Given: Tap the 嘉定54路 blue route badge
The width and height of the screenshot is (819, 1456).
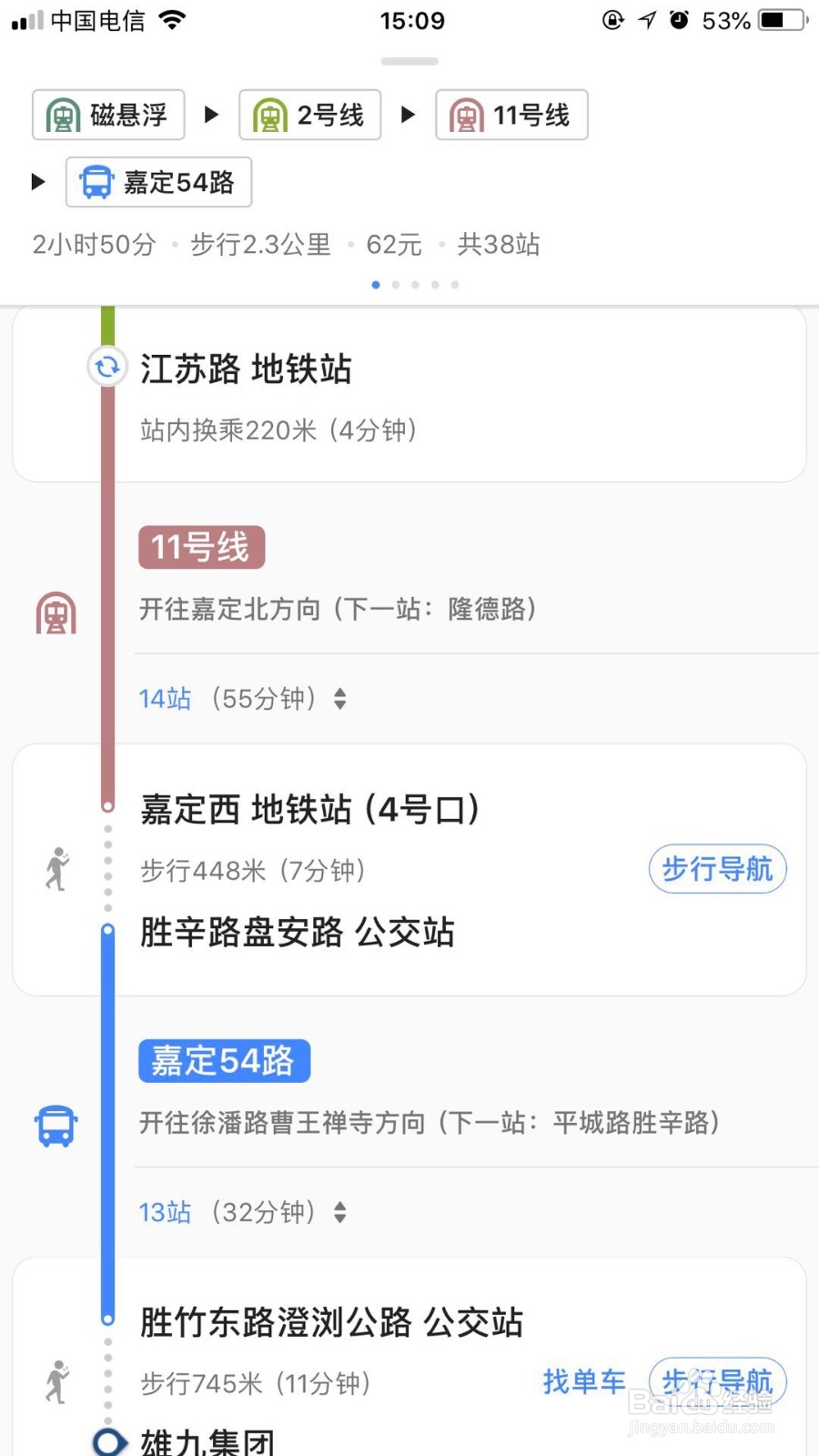Looking at the screenshot, I should coord(224,1060).
